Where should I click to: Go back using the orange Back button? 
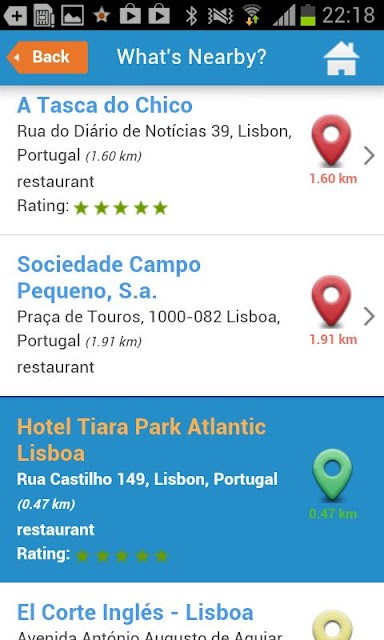[47, 57]
